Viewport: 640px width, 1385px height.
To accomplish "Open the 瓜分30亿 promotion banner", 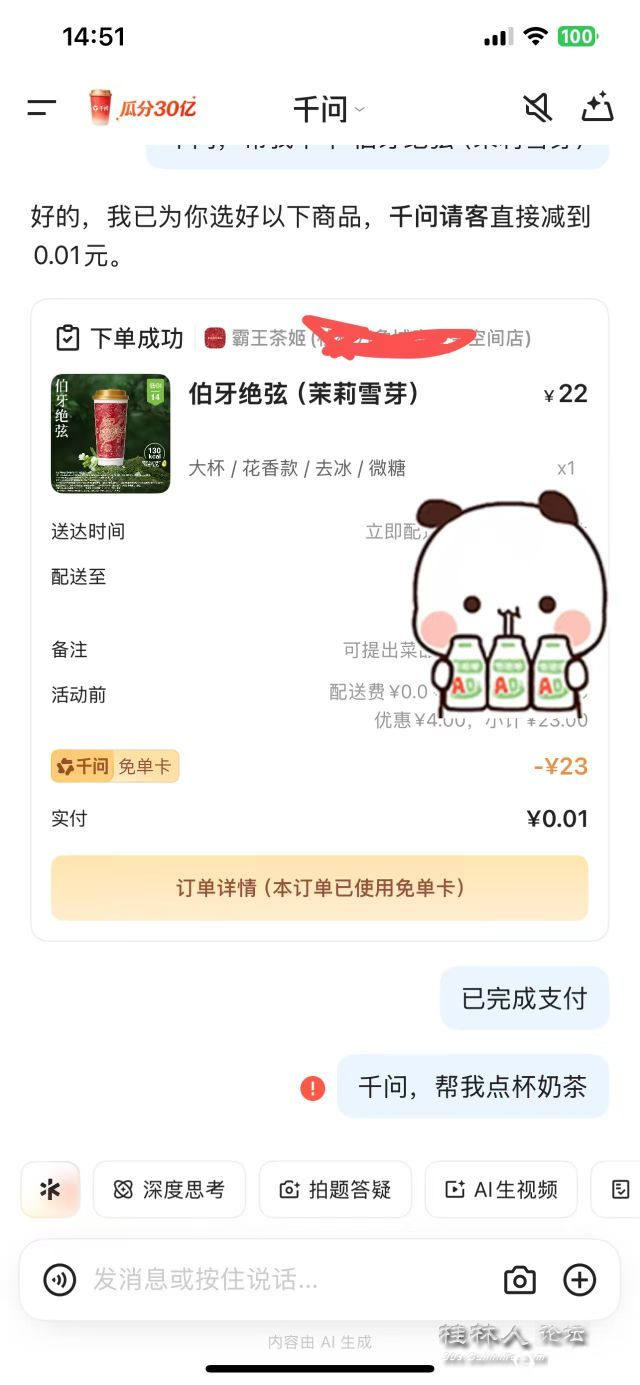I will pyautogui.click(x=142, y=108).
